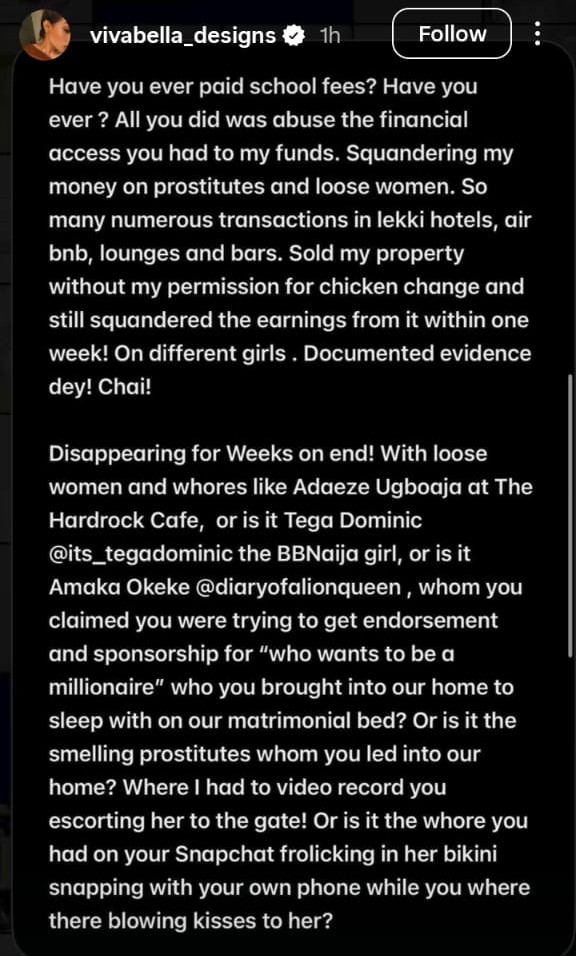576x956 pixels.
Task: Tap the vivabella_designs username
Action: tap(183, 36)
